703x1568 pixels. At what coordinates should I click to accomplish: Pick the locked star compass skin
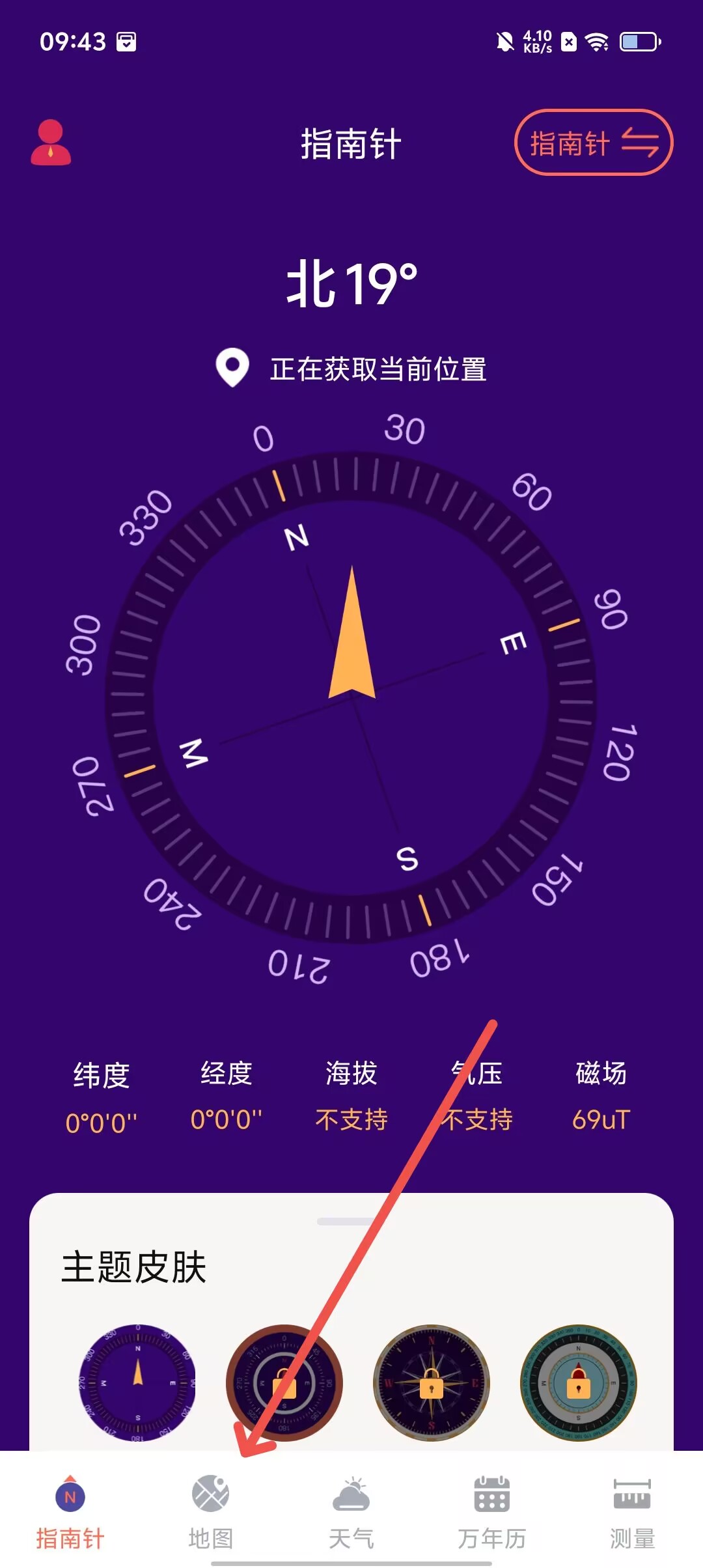[x=431, y=1382]
